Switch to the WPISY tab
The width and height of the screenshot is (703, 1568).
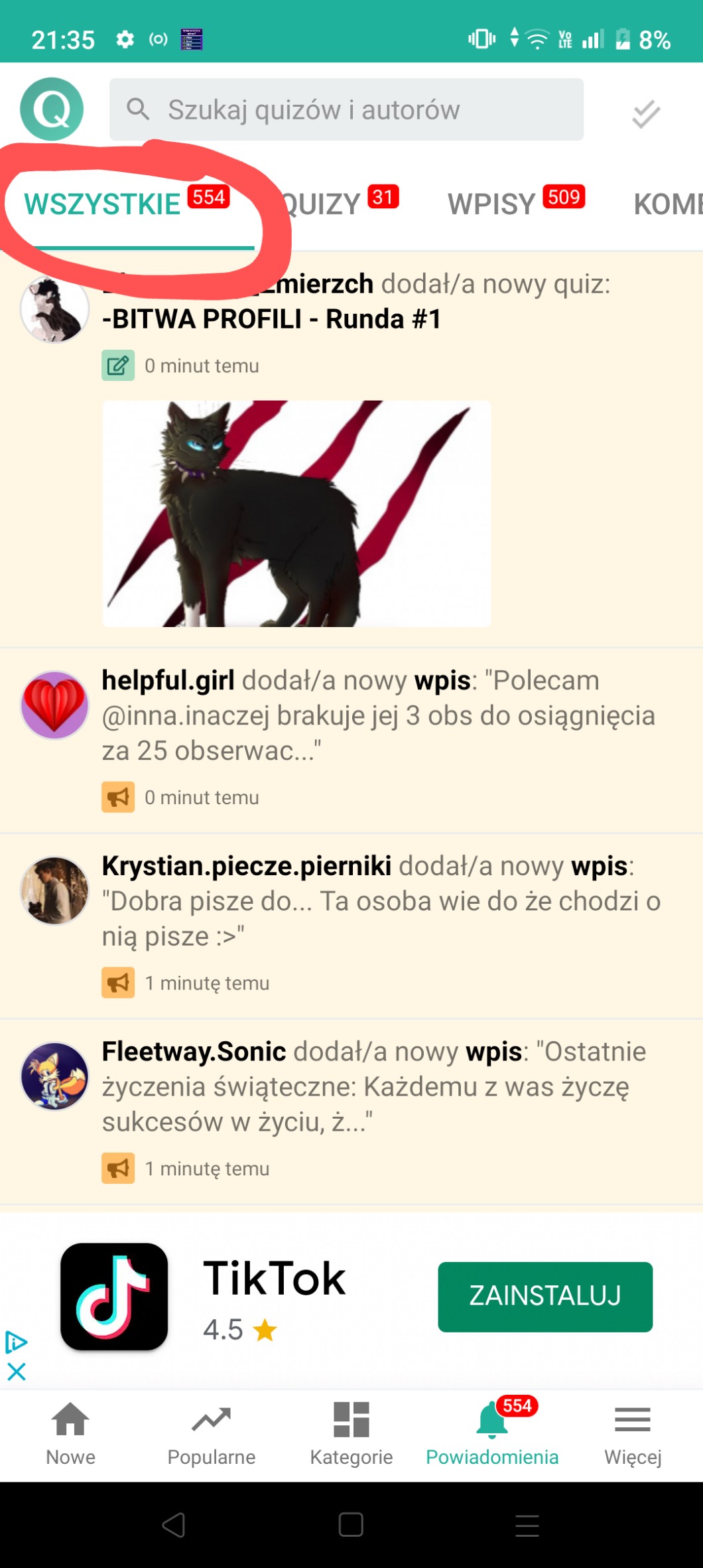point(492,204)
